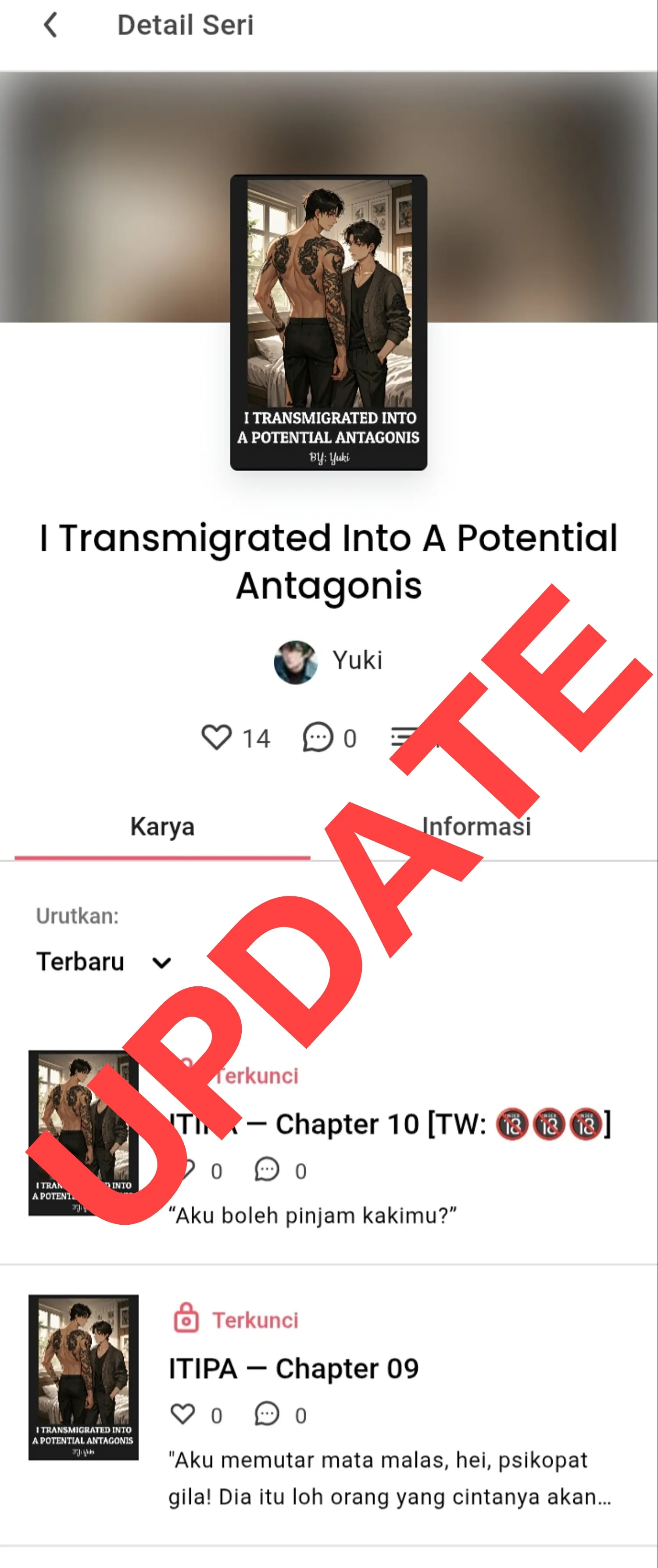Open ITIPA Chapter 10
658x1568 pixels.
(389, 1124)
